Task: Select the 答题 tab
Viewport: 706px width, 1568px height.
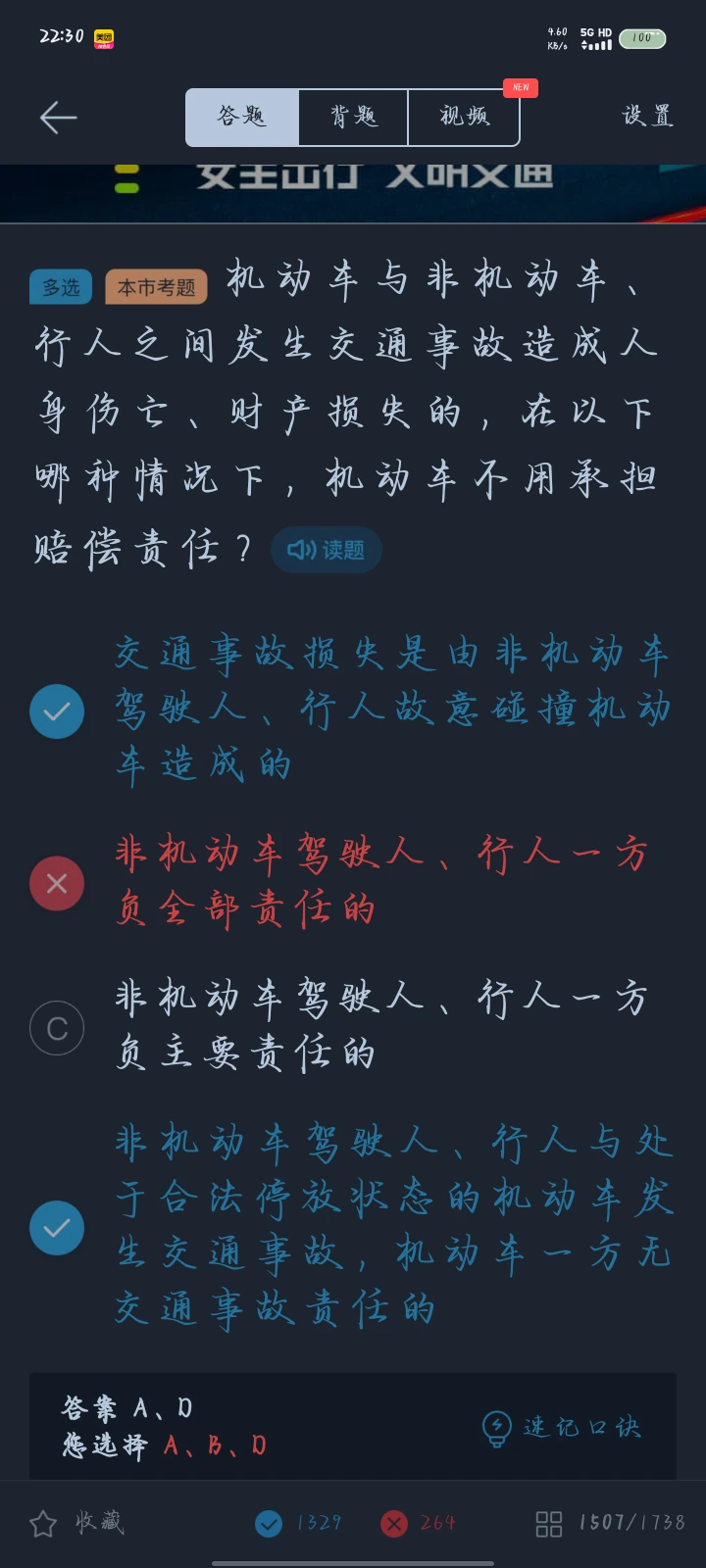Action: click(x=242, y=118)
